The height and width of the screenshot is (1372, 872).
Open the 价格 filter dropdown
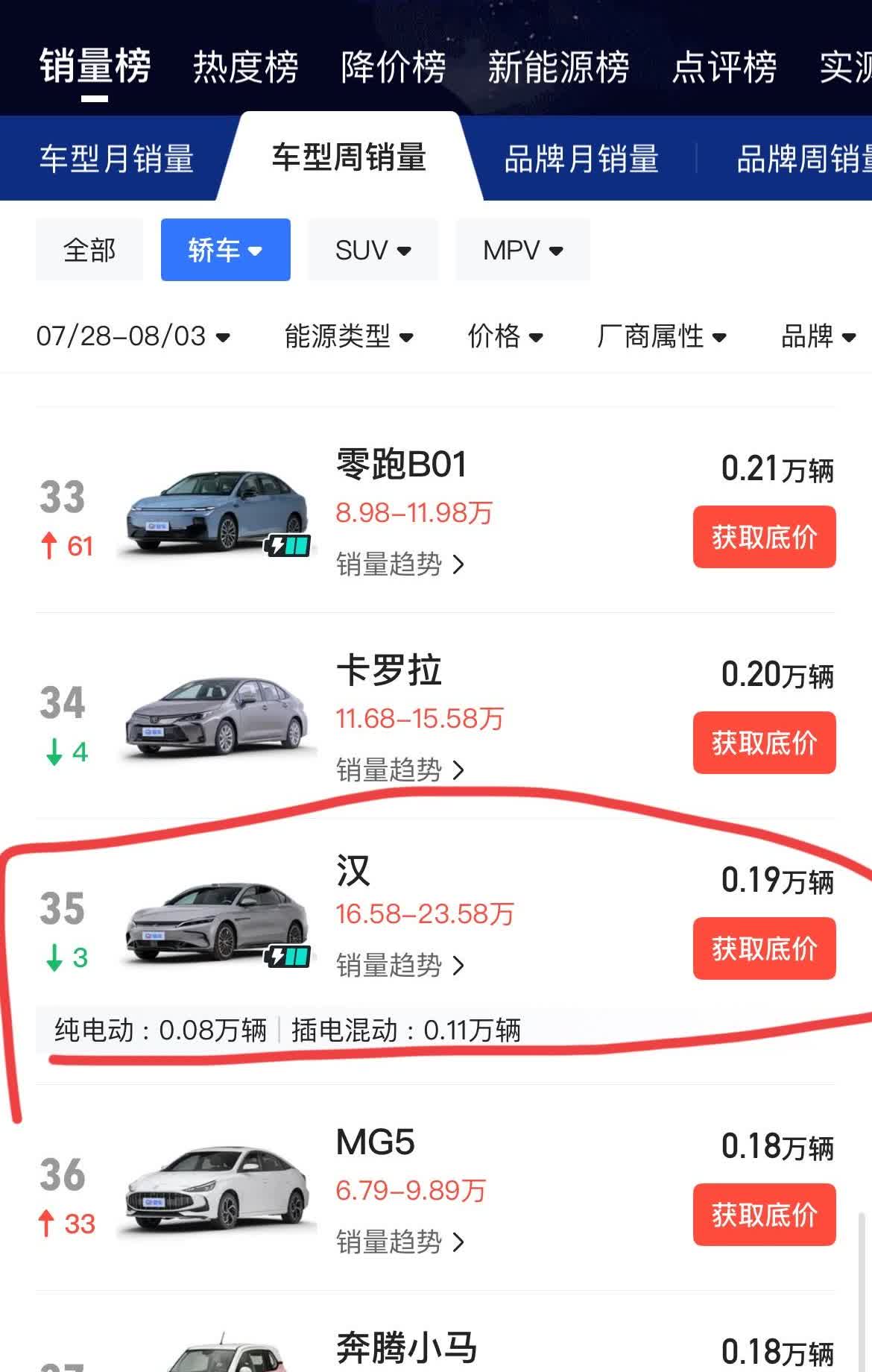[505, 336]
